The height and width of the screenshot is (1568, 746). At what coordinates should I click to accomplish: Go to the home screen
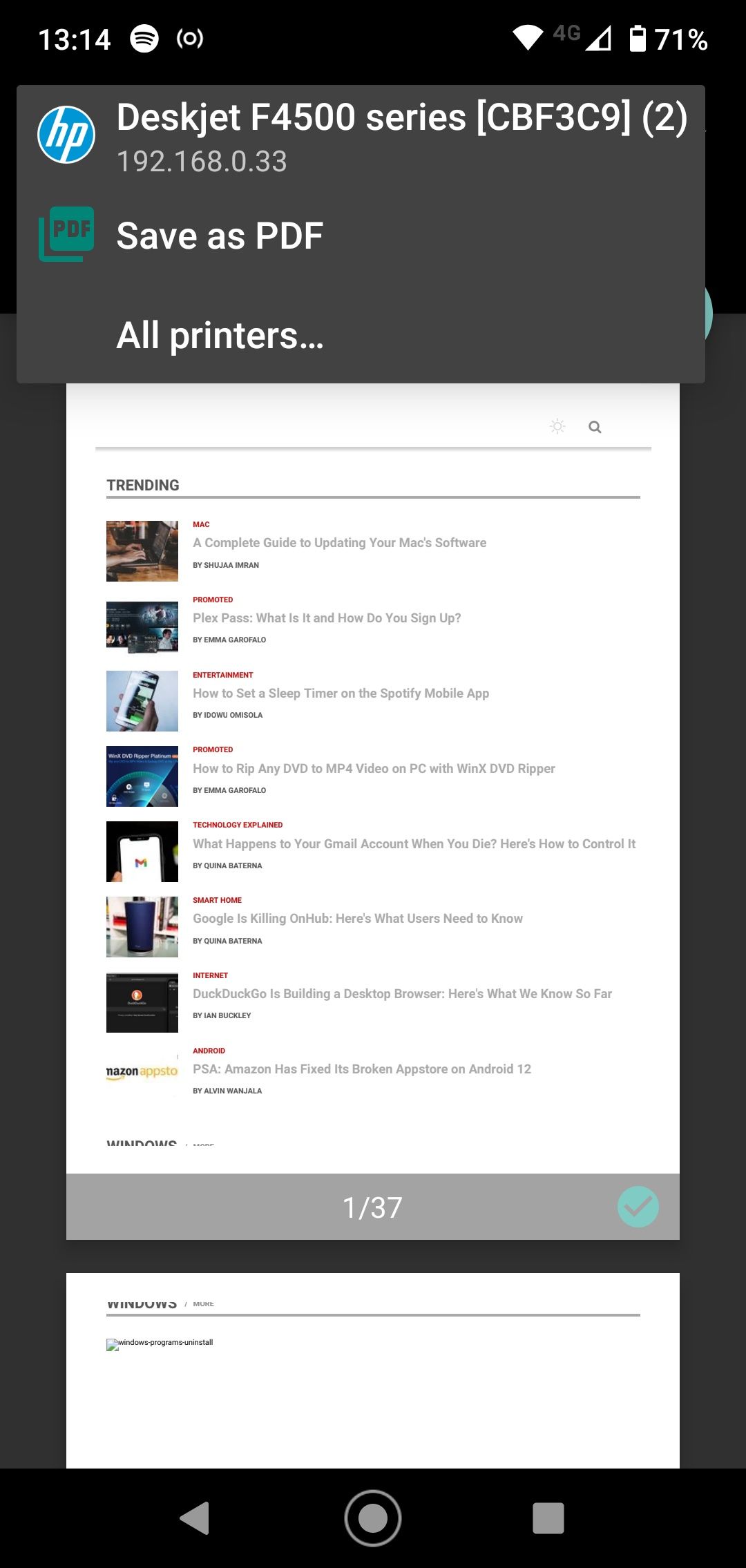tap(373, 1518)
